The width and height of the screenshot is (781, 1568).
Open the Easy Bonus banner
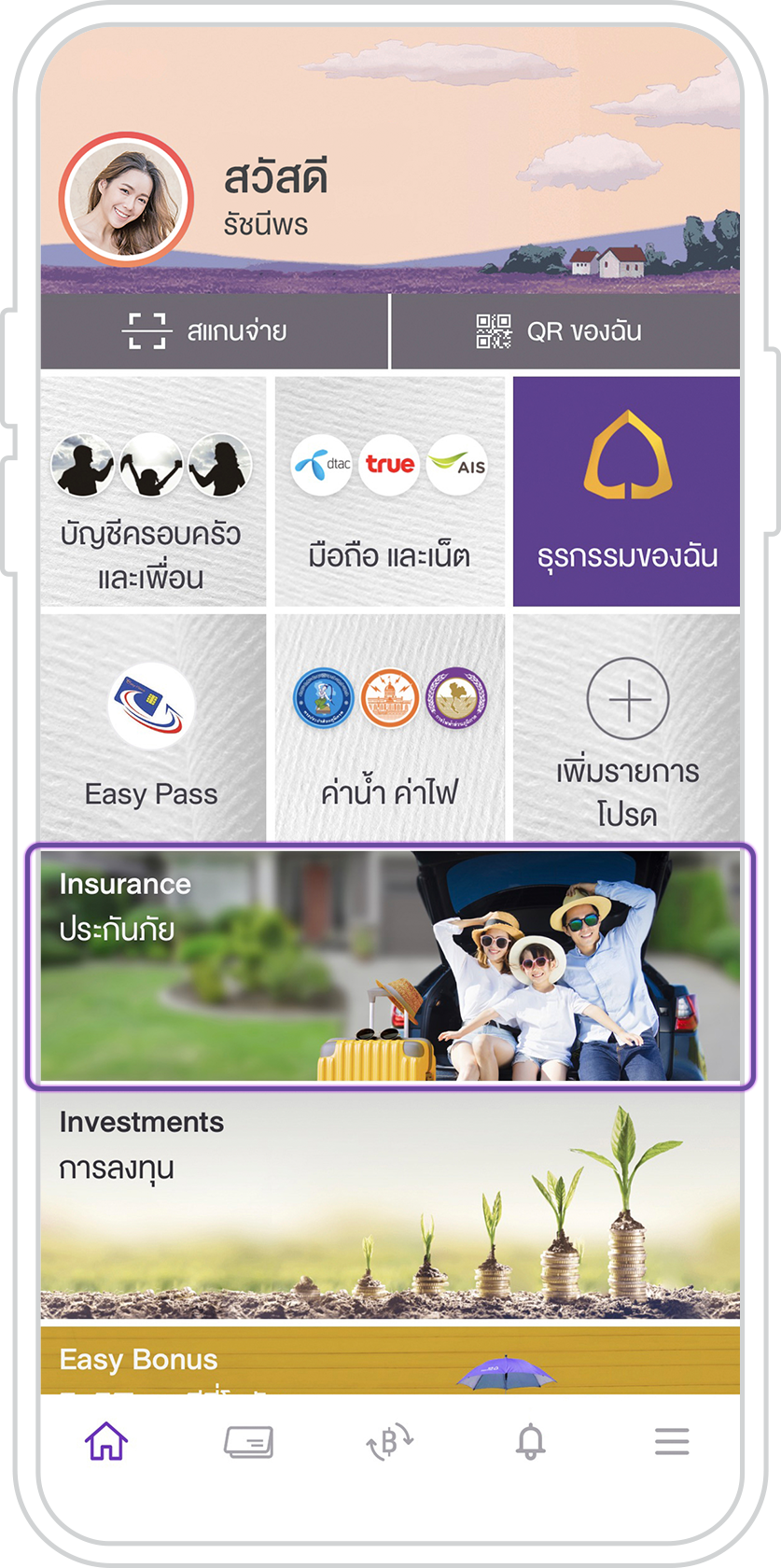click(389, 1360)
